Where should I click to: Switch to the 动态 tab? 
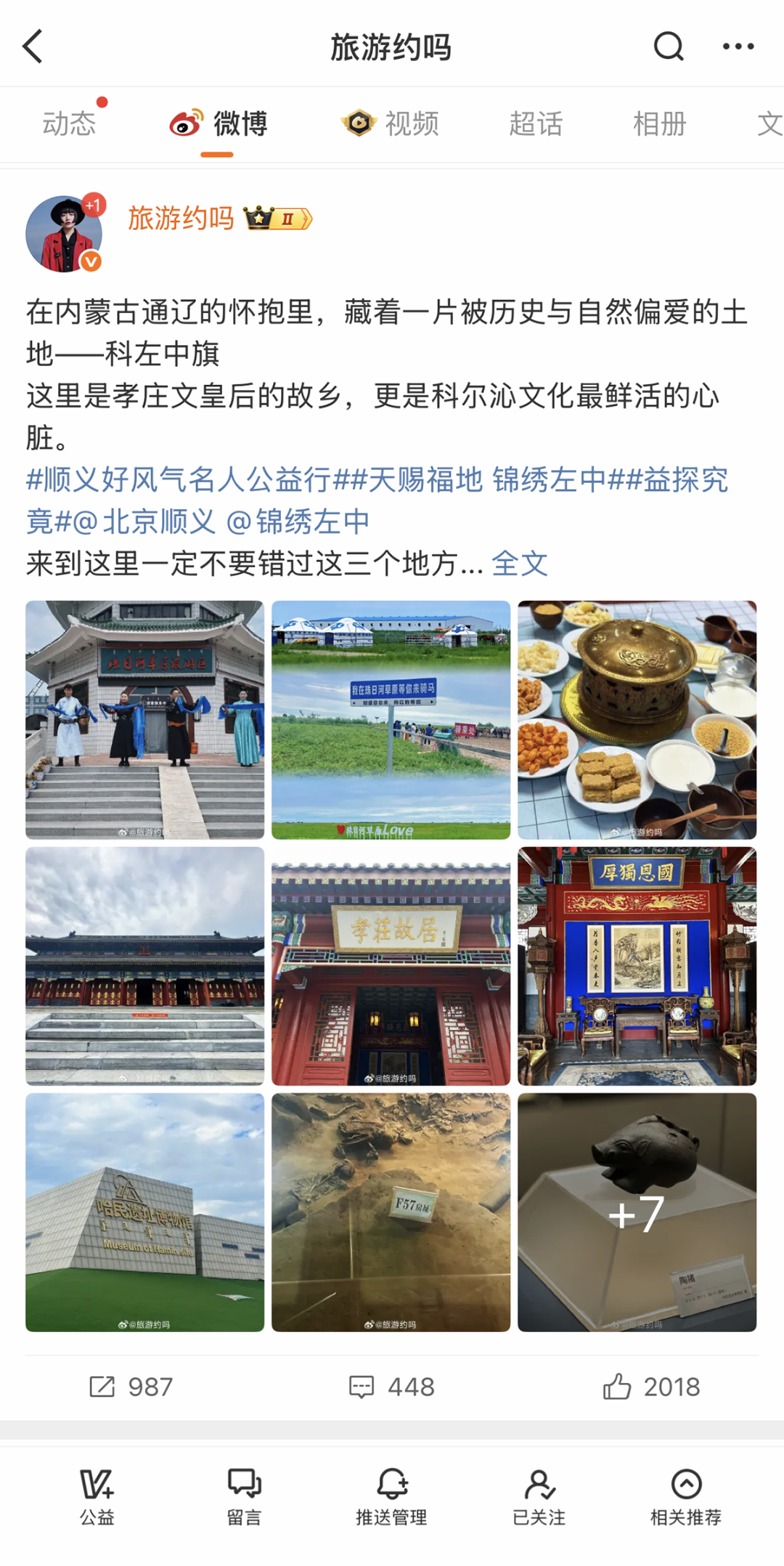(69, 124)
